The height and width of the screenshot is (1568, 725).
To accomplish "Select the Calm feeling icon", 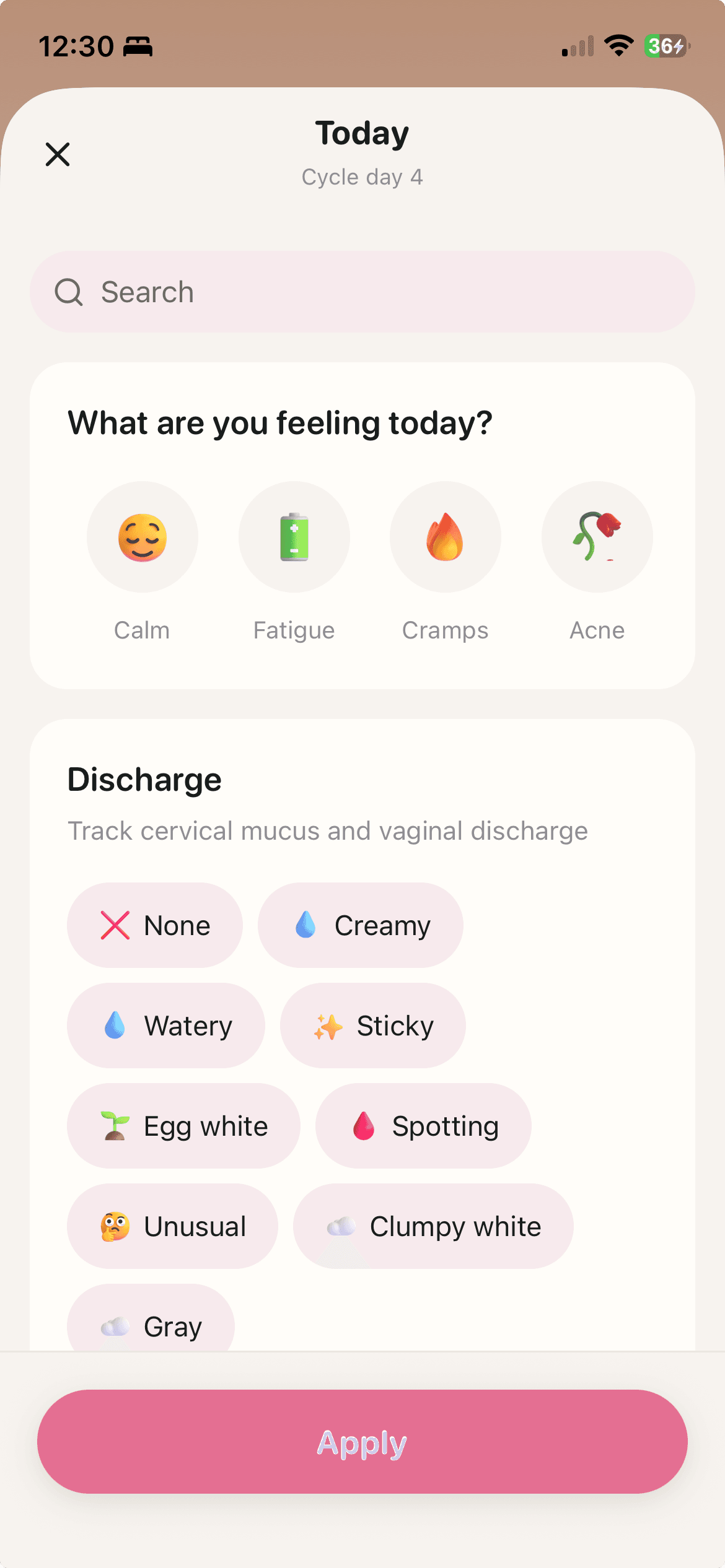I will pos(142,536).
